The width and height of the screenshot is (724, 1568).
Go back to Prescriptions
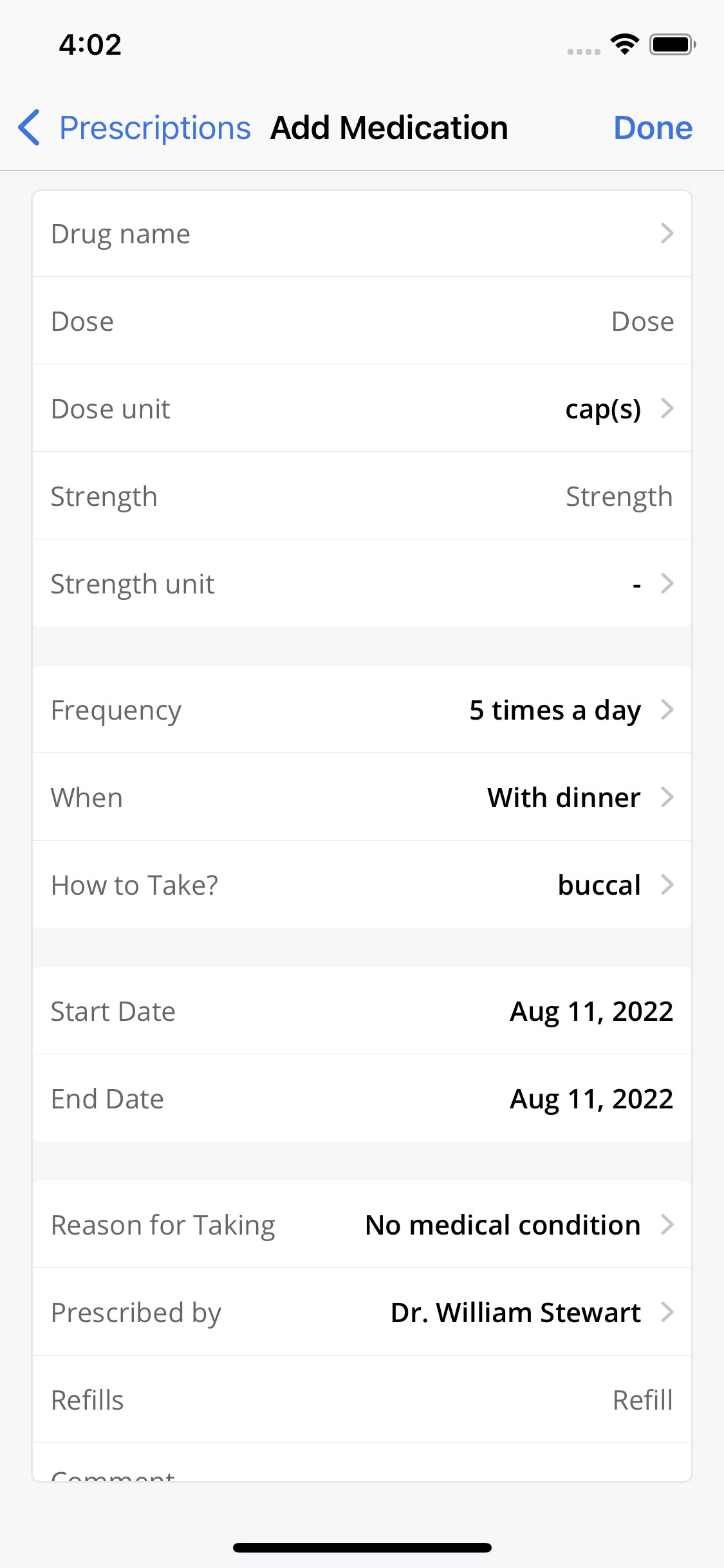(135, 127)
